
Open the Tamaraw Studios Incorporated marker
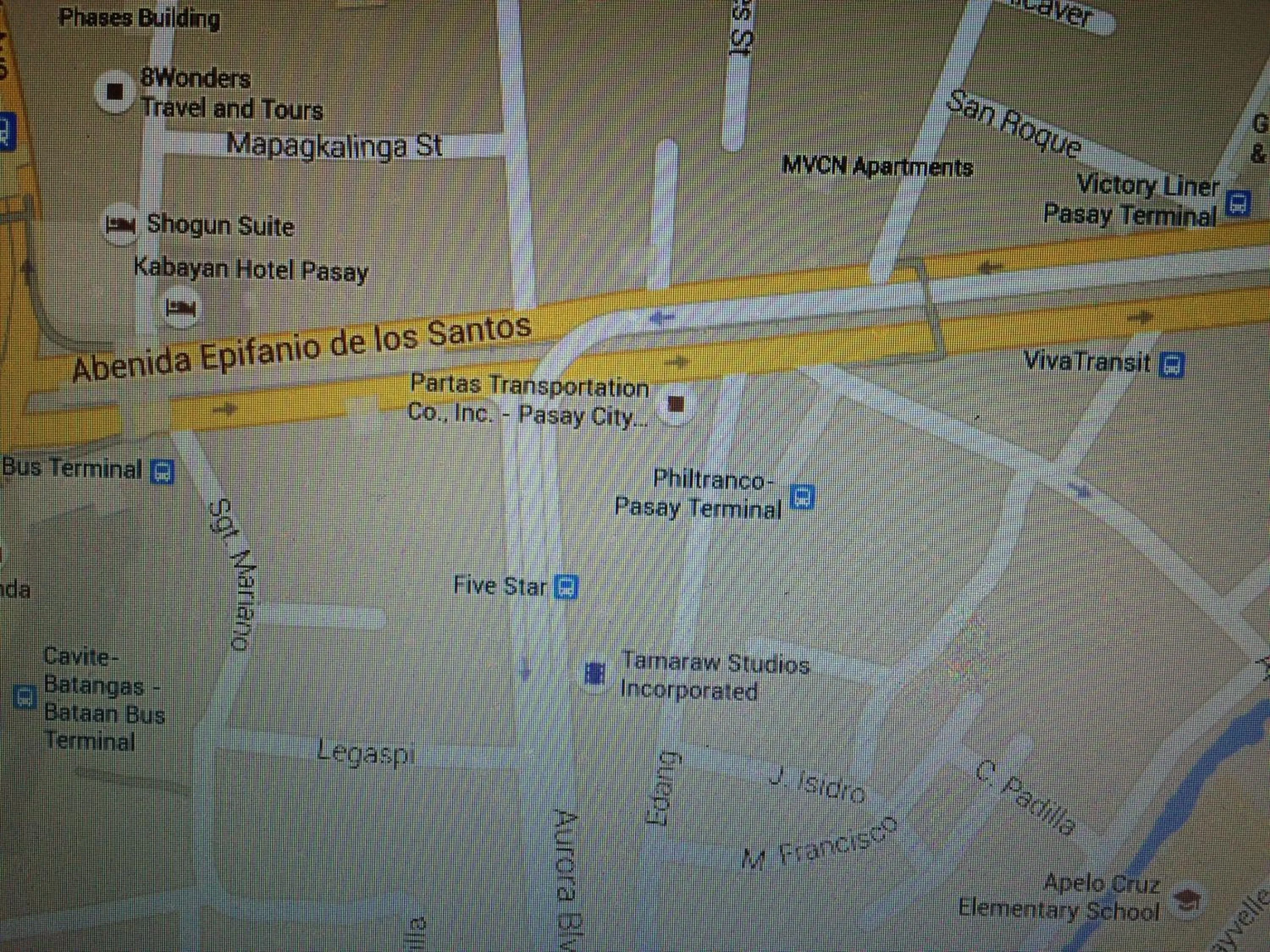595,673
